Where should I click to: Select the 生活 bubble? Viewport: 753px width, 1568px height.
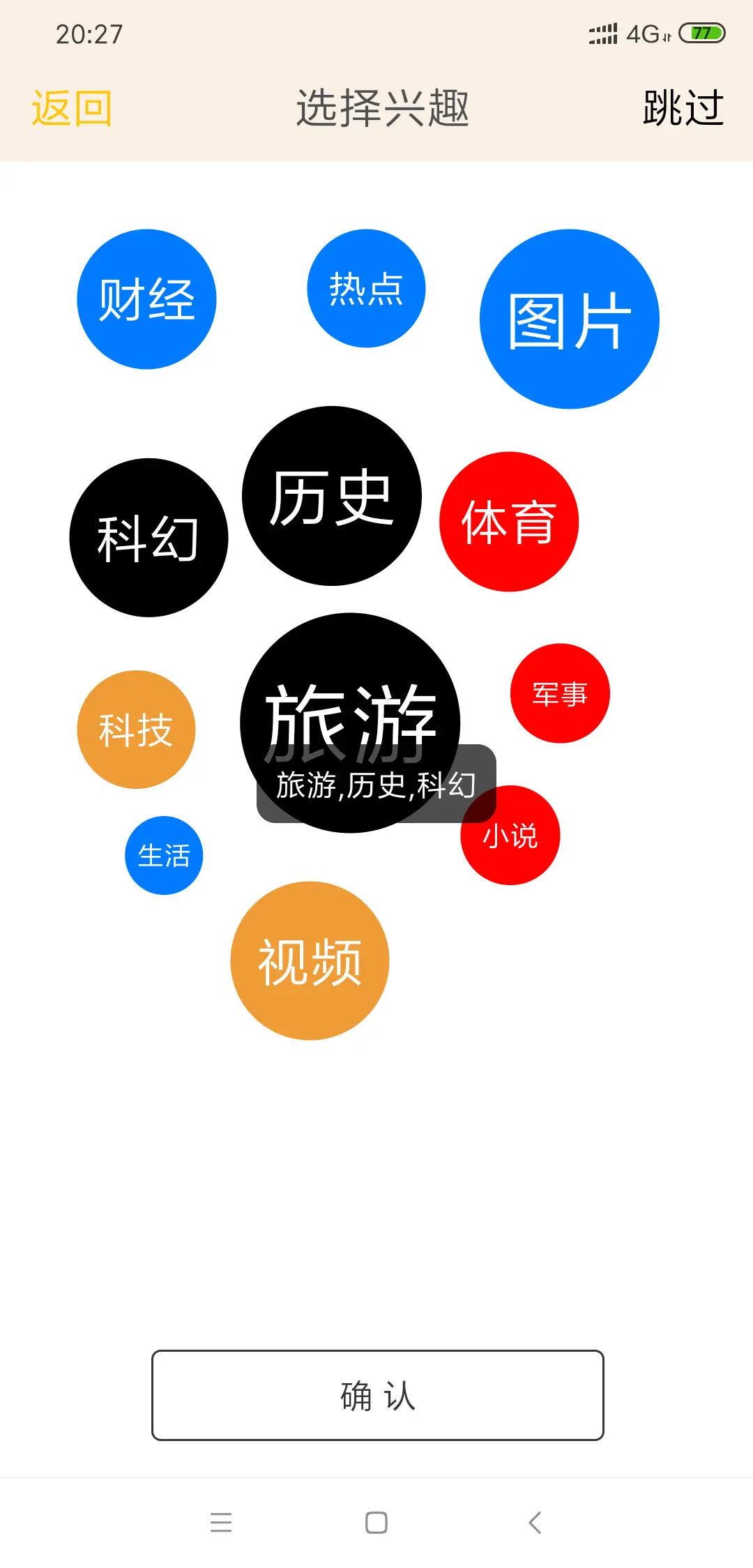click(164, 855)
